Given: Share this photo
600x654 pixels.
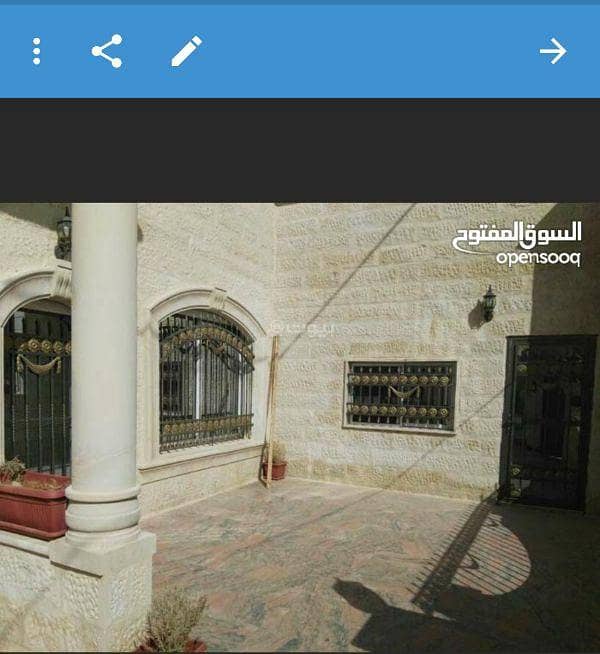Looking at the screenshot, I should coord(107,51).
